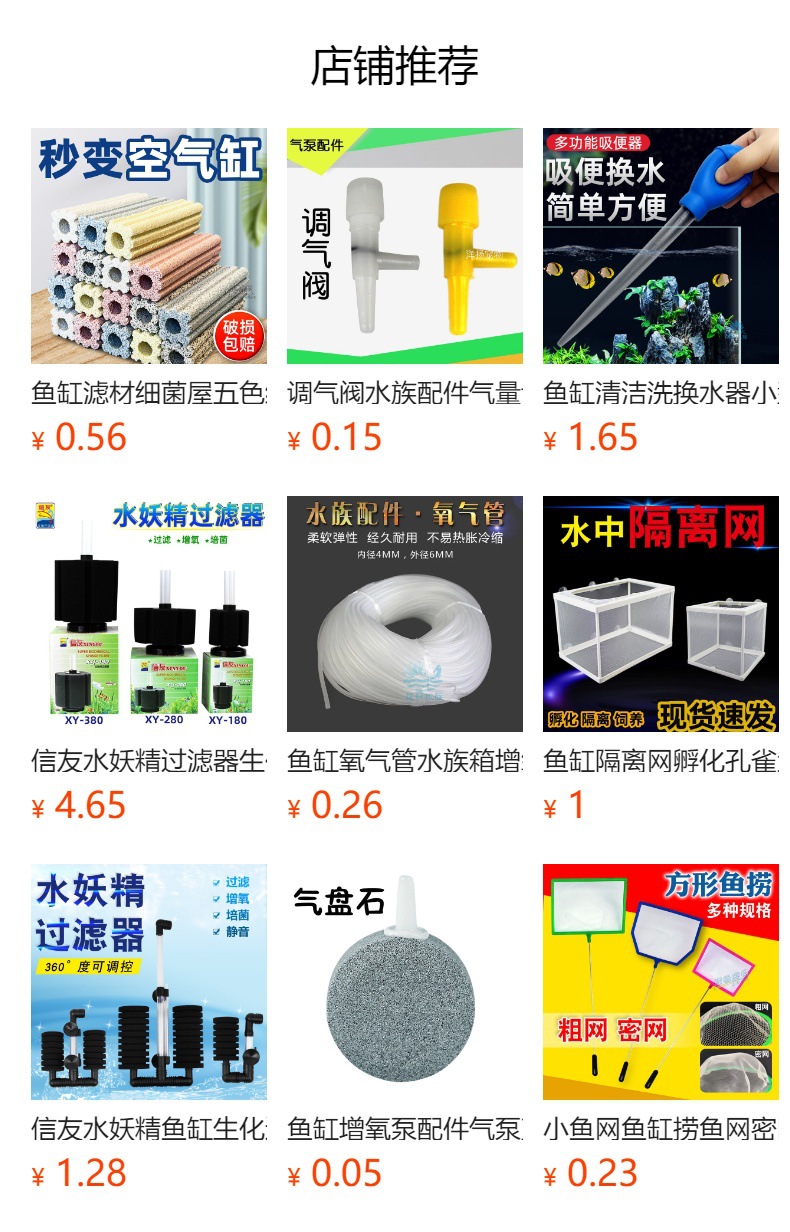This screenshot has height=1232, width=790.
Task: Open the 鱼缸滤材细菌屋 product priced ¥0.56
Action: 148,246
